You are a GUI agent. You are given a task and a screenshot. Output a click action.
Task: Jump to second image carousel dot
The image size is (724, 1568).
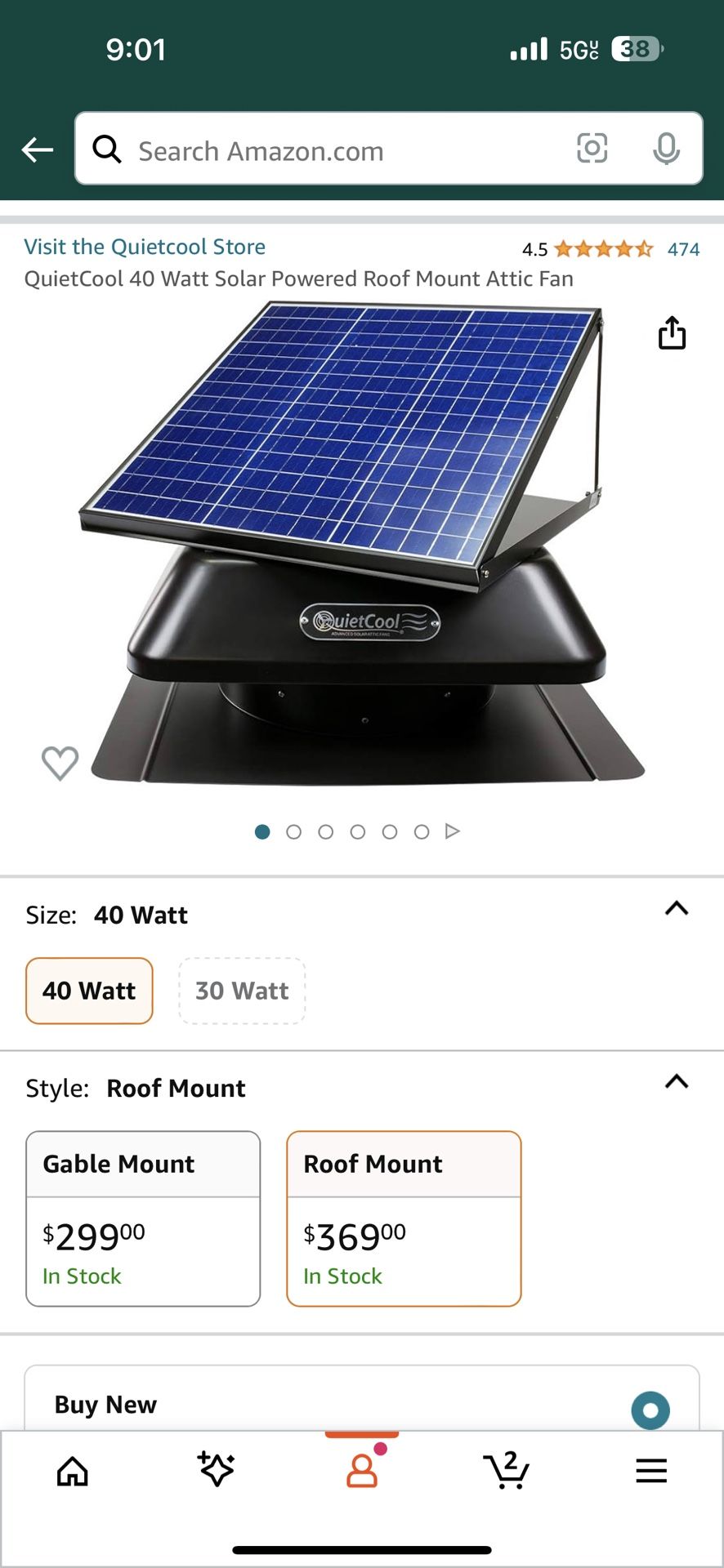tap(294, 831)
